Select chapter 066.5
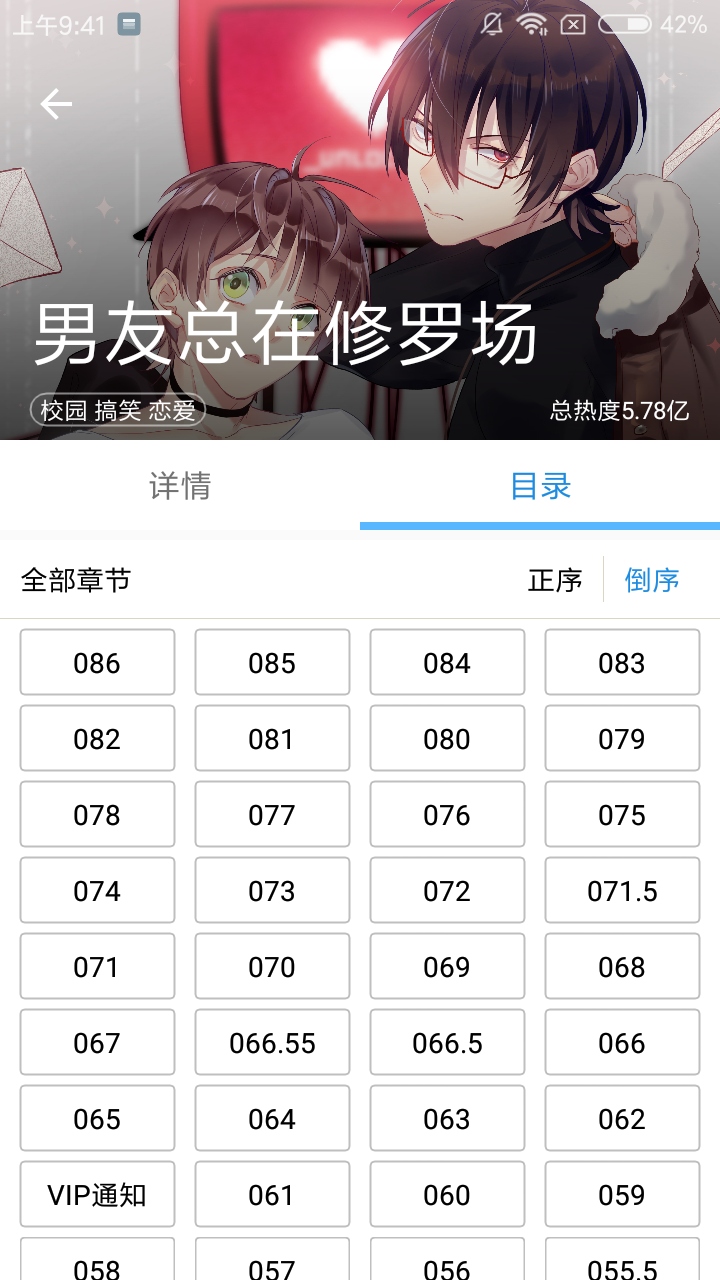This screenshot has height=1280, width=720. pos(447,1043)
